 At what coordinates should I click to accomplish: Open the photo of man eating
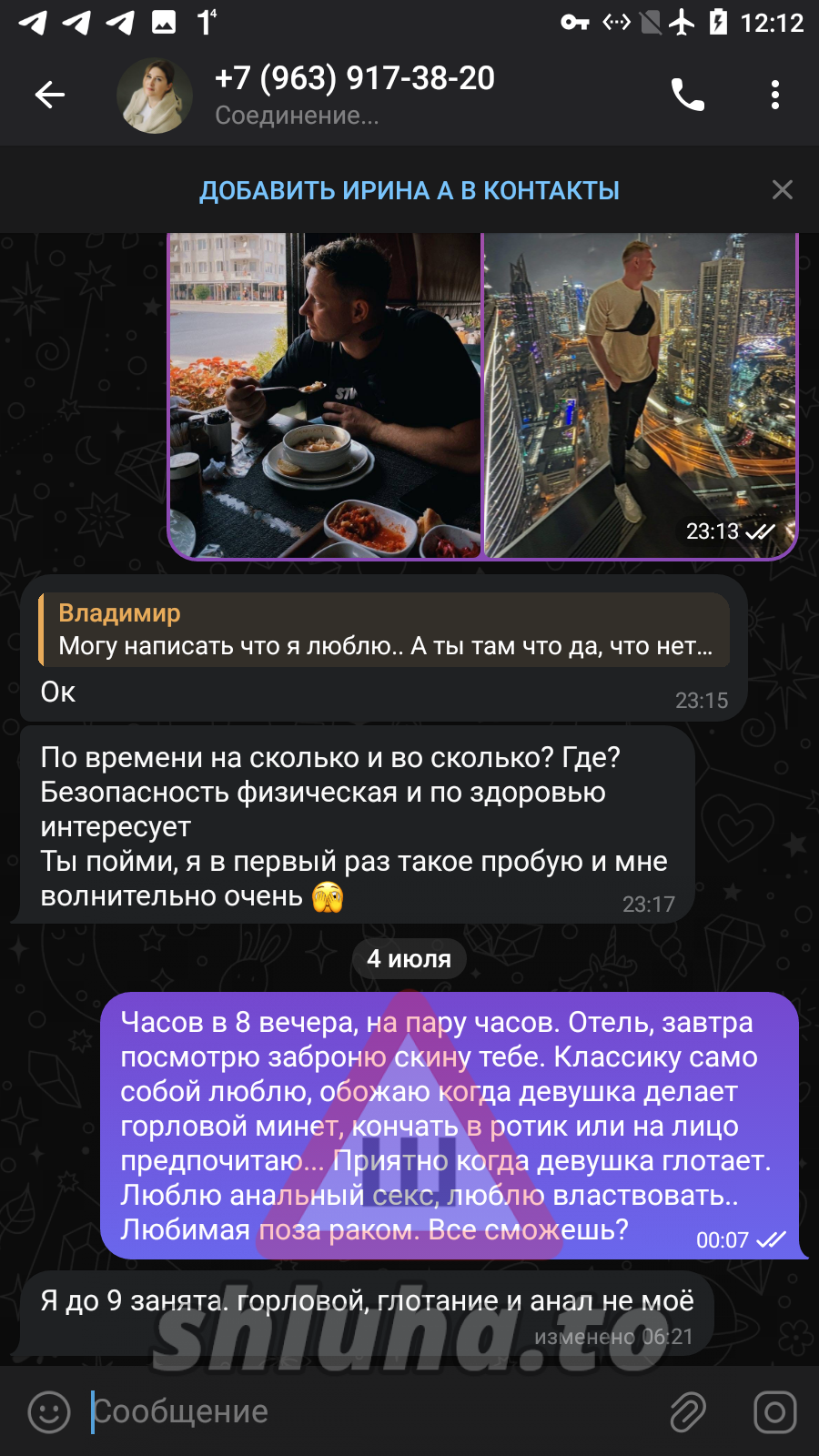point(325,396)
